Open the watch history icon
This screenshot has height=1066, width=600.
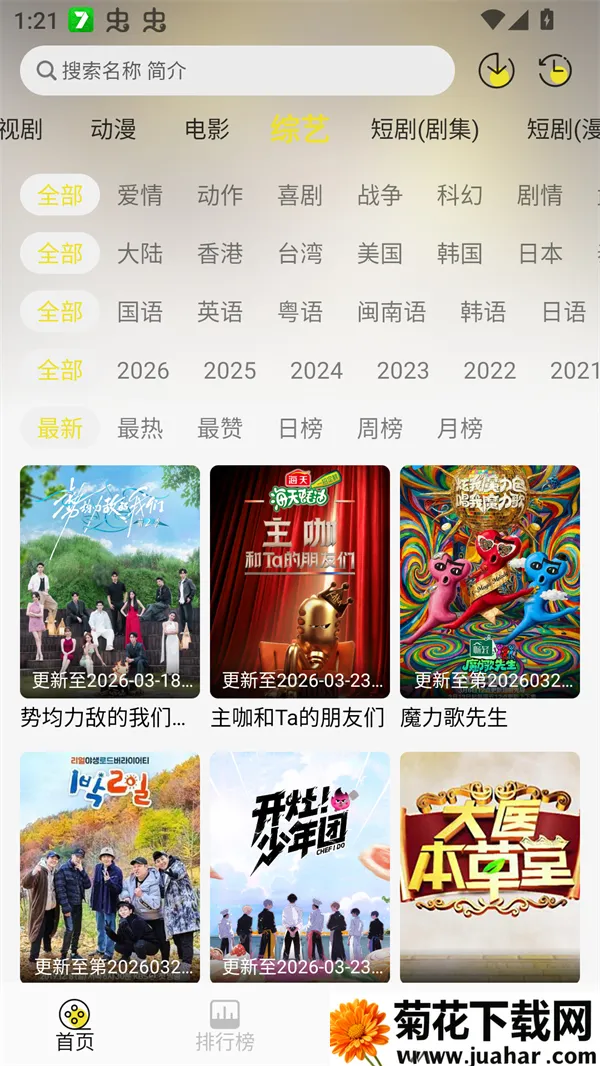(554, 71)
